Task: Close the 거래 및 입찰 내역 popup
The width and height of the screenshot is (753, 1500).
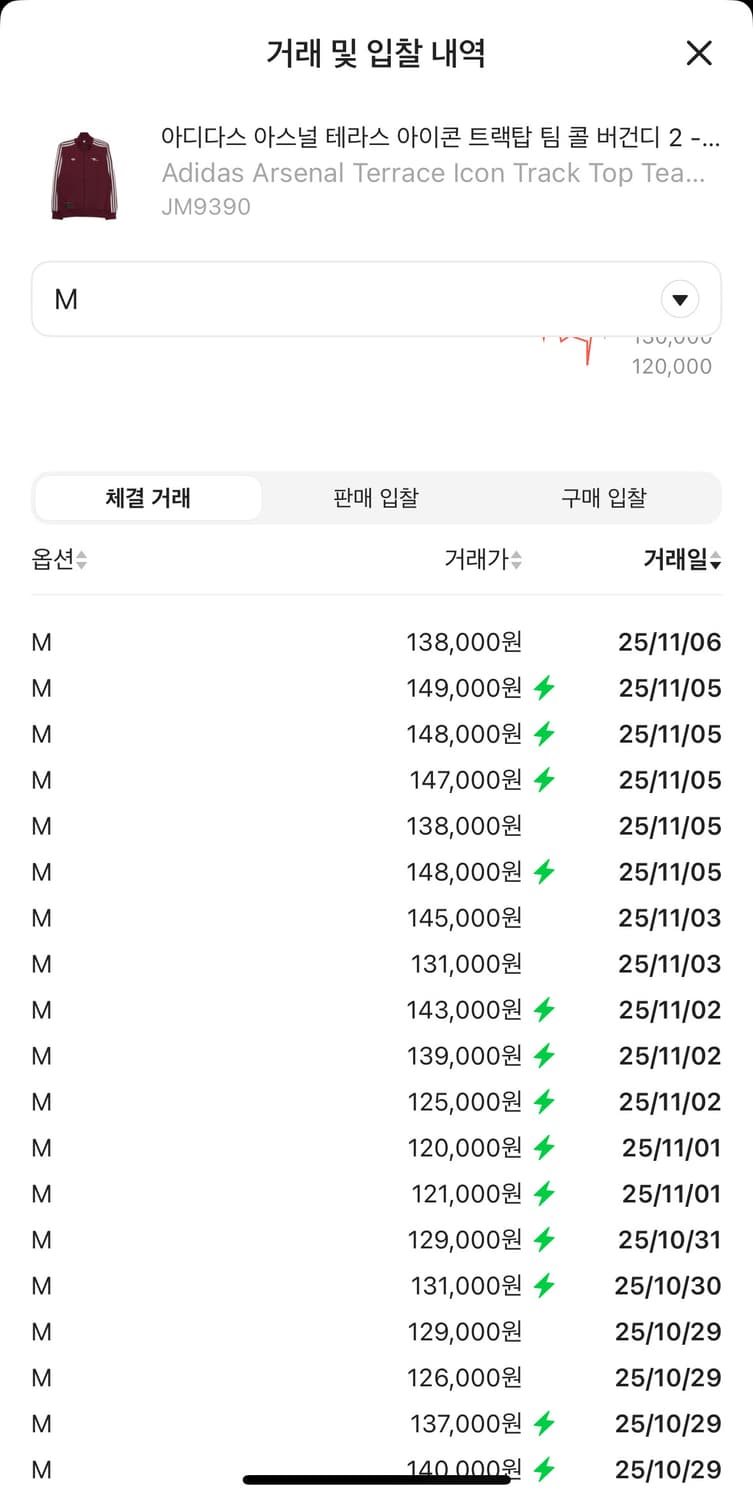Action: click(698, 54)
